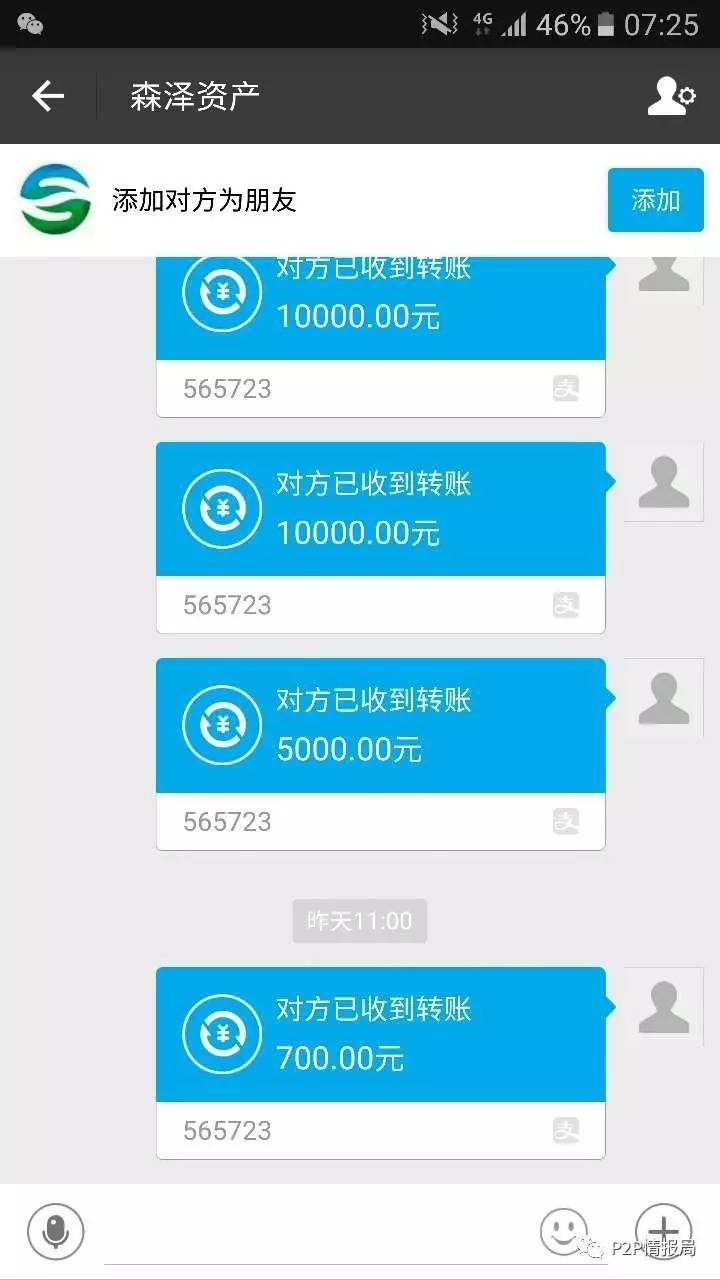Screen dimensions: 720x1280
Task: Open the contact settings icon
Action: click(x=671, y=96)
